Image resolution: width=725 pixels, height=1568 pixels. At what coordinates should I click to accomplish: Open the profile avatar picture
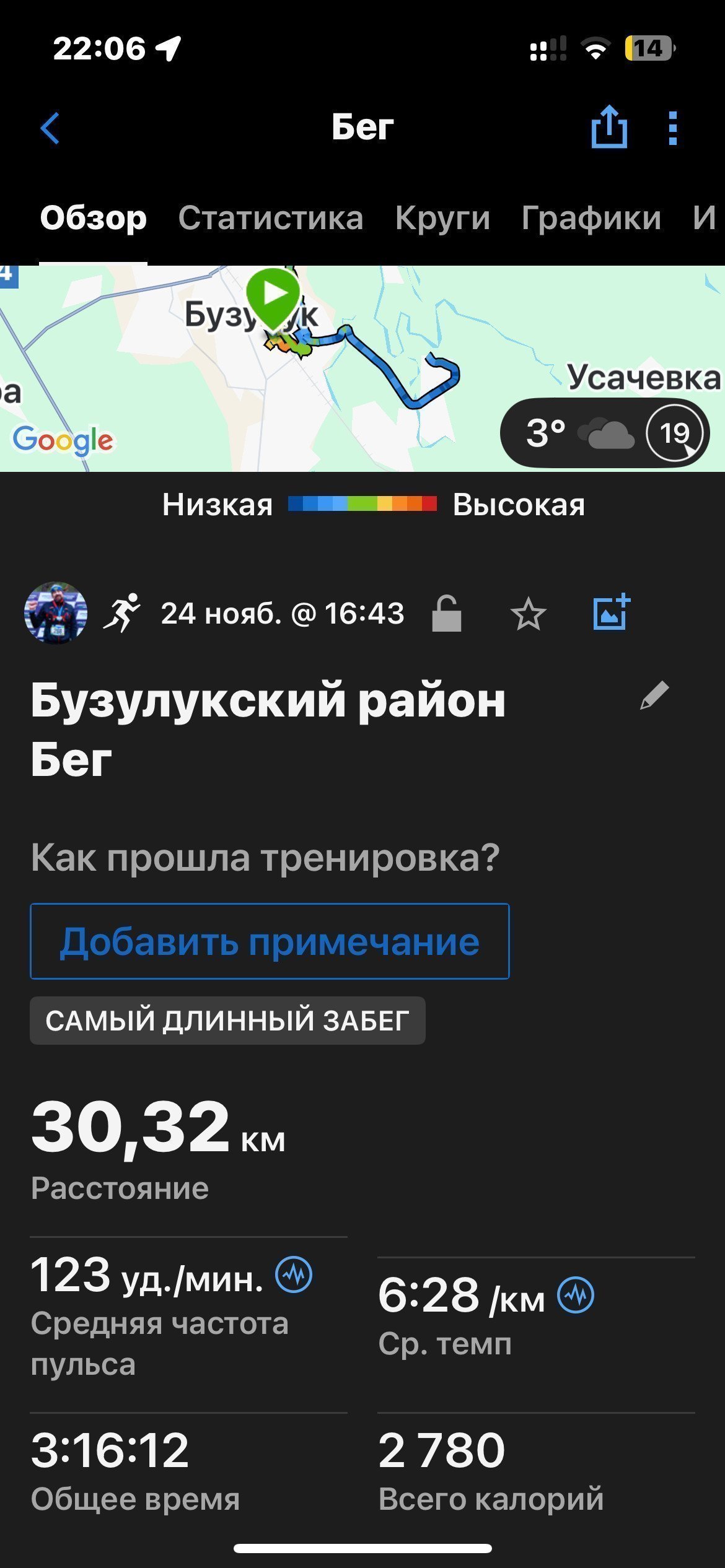[56, 613]
